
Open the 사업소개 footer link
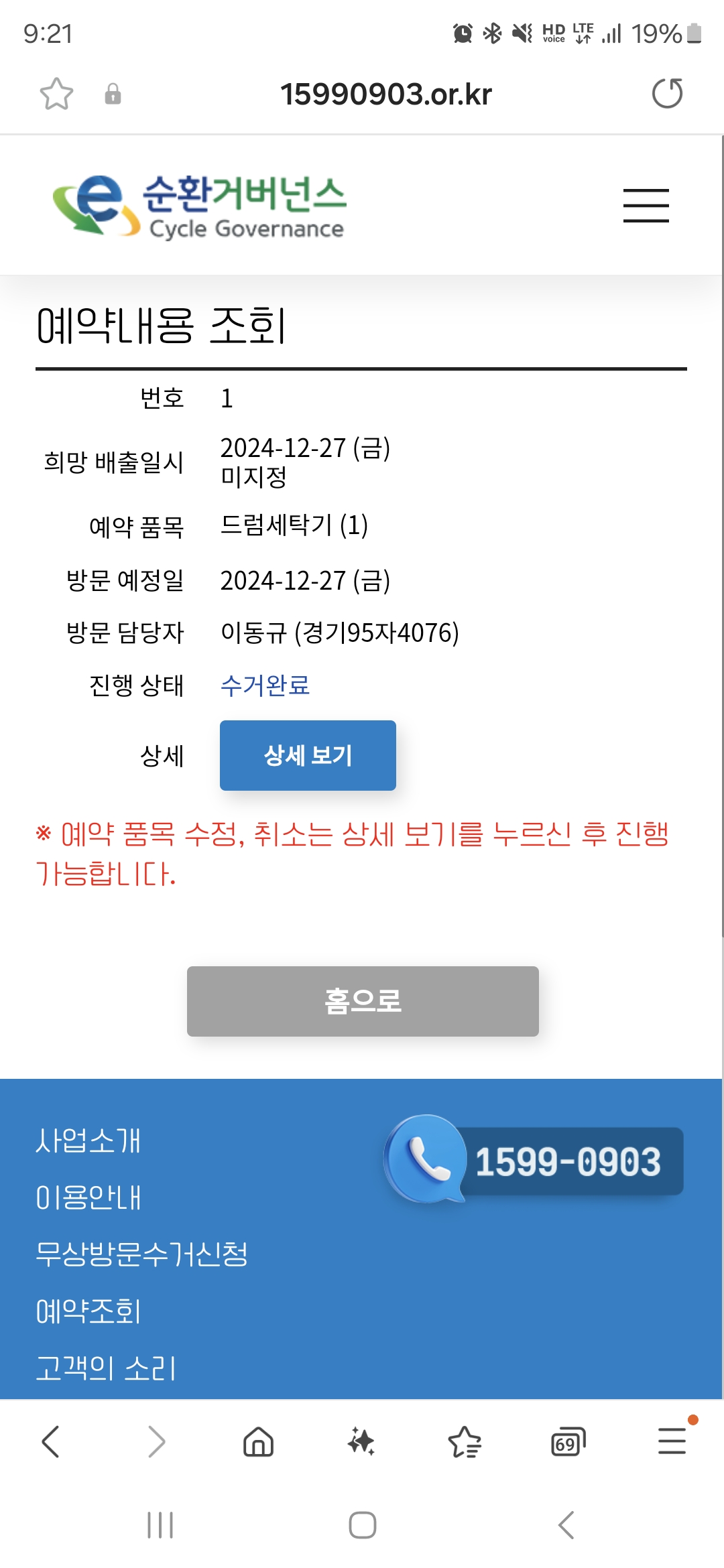click(88, 1140)
